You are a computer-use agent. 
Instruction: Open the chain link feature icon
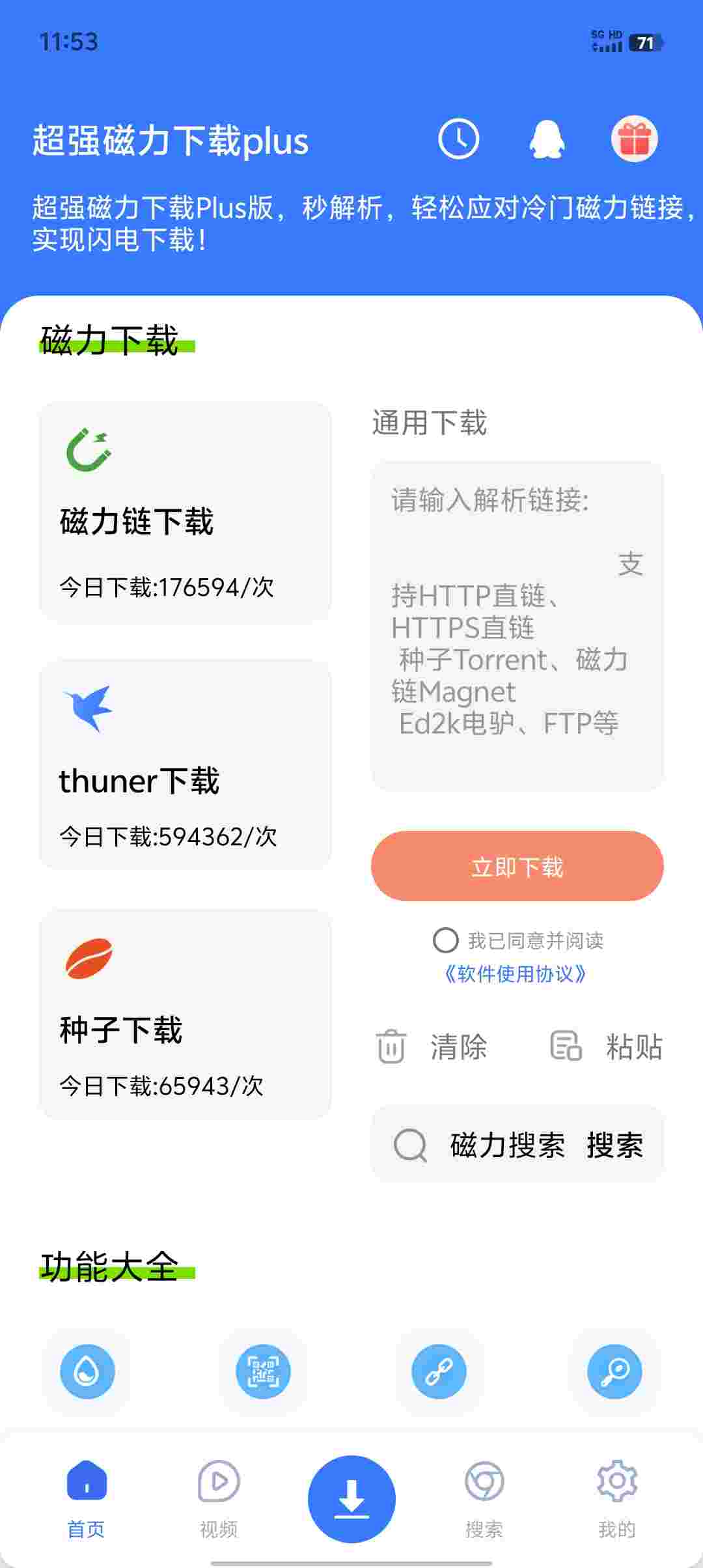pos(439,1371)
